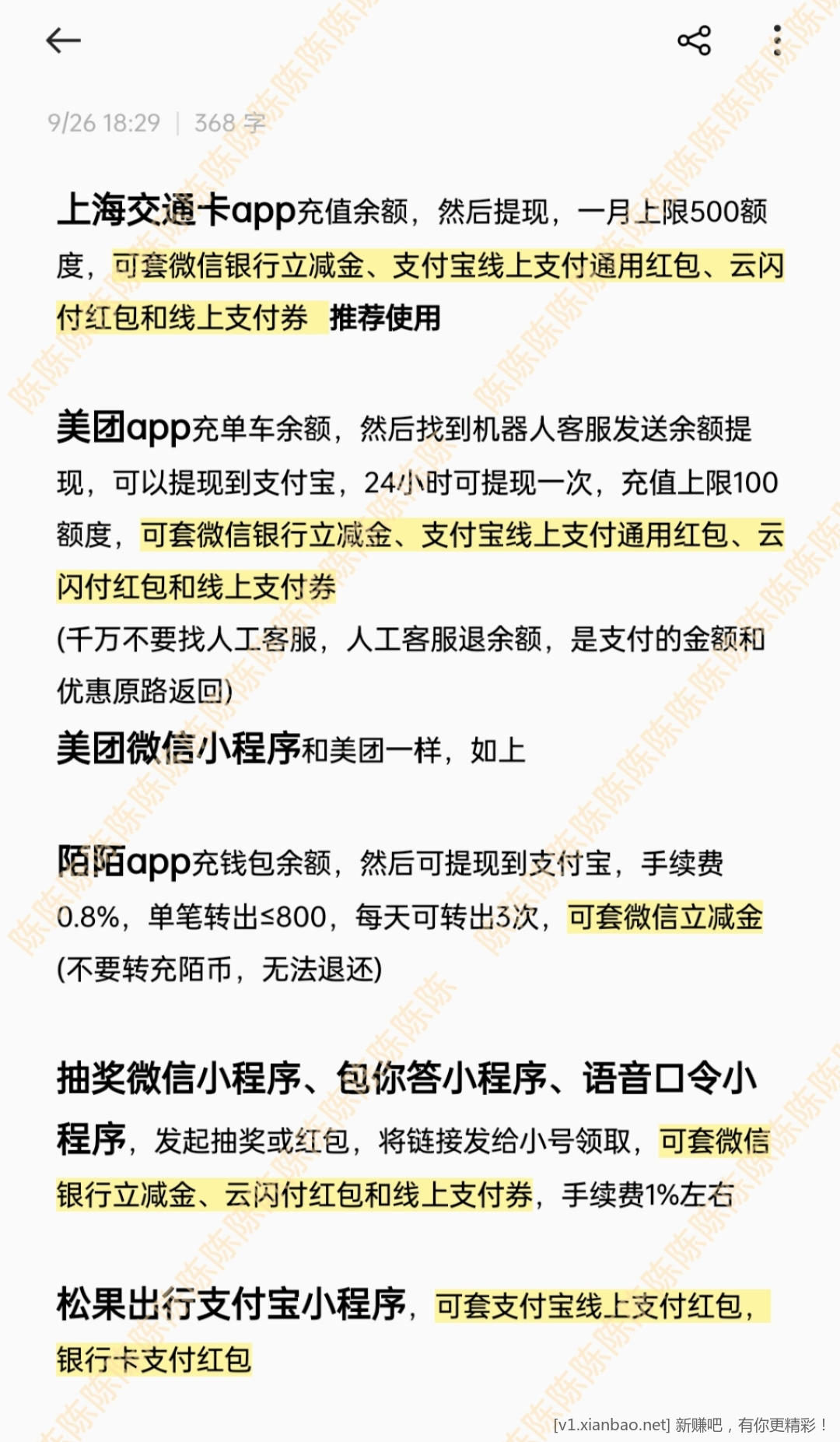Share this note
The image size is (840, 1442).
click(x=694, y=40)
